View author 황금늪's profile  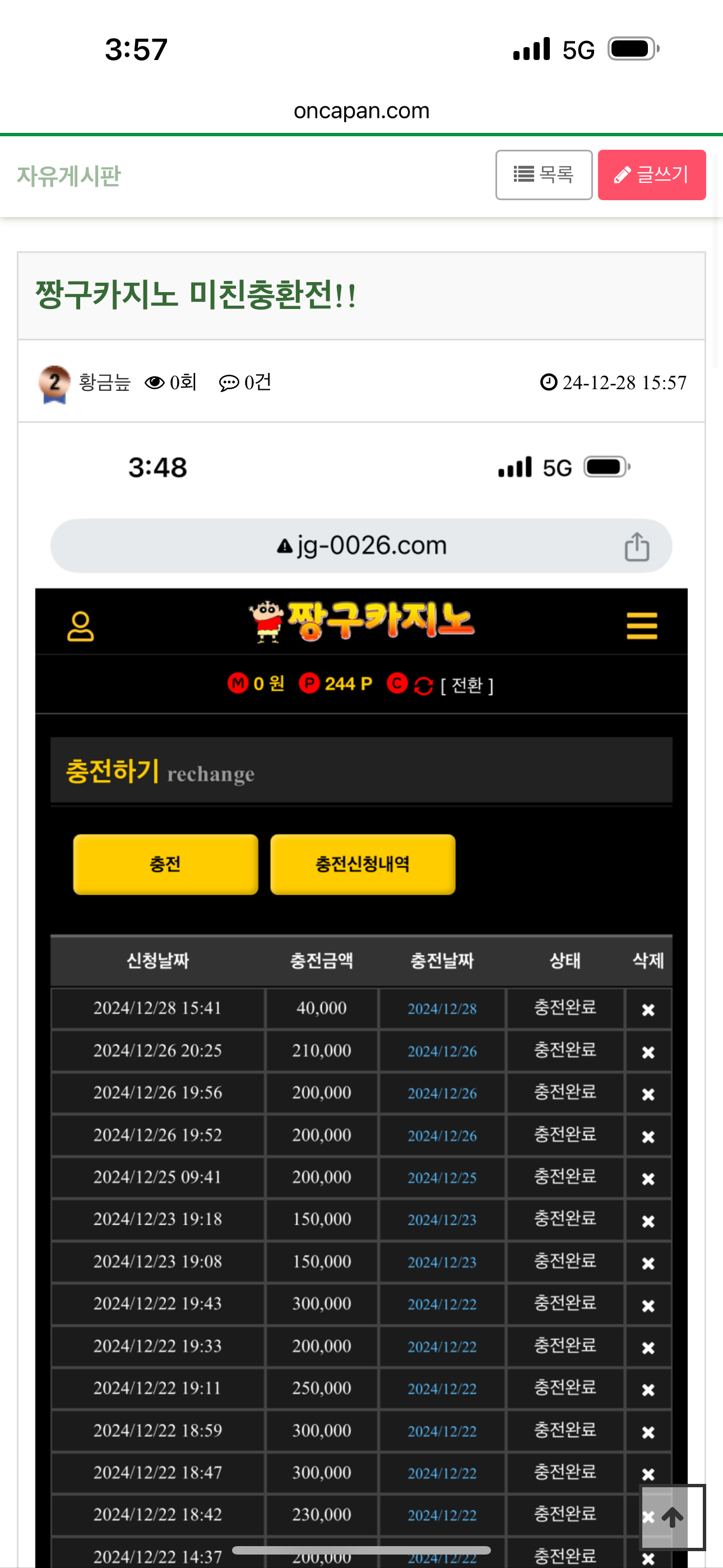click(104, 383)
